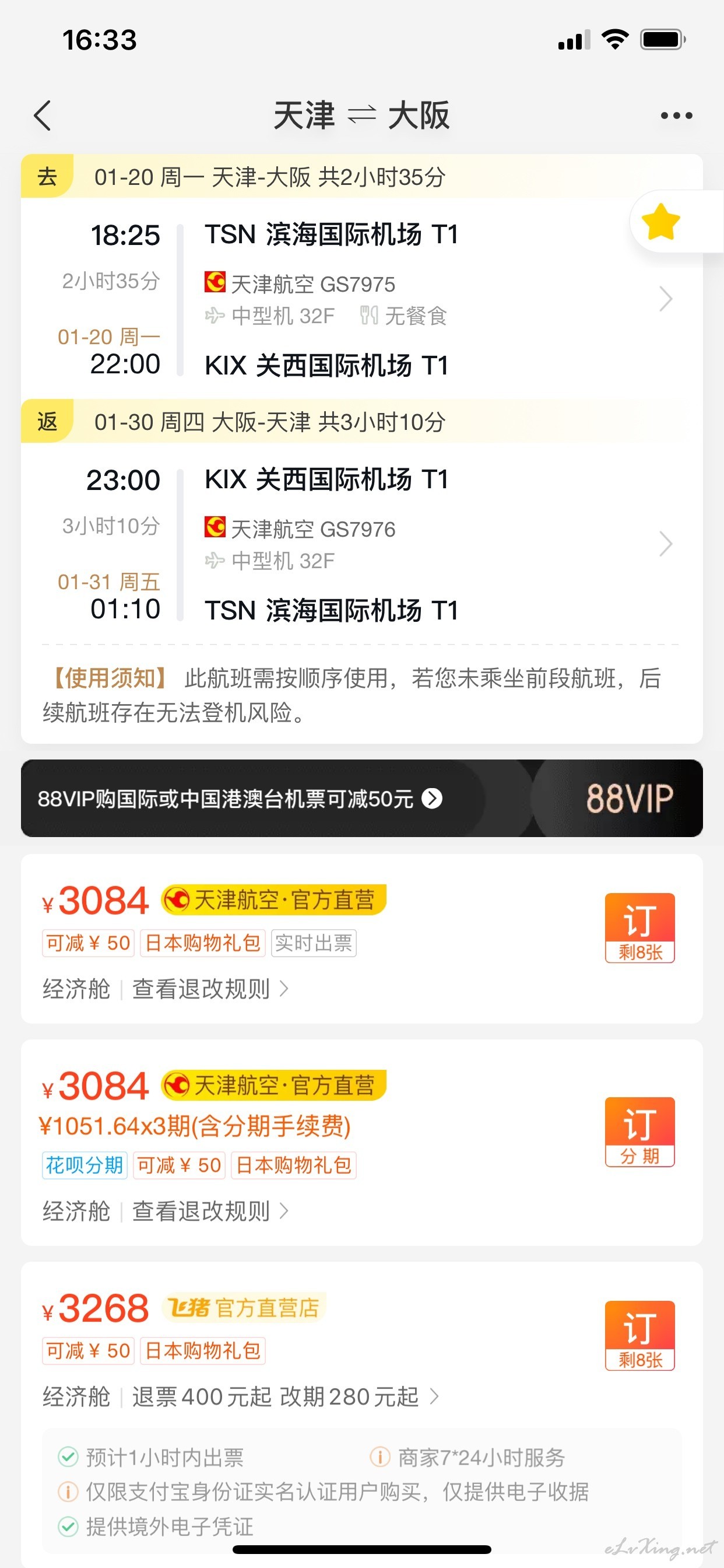Book the ¥3084 花呗分期 installment ticket
The width and height of the screenshot is (724, 1568).
[639, 1132]
